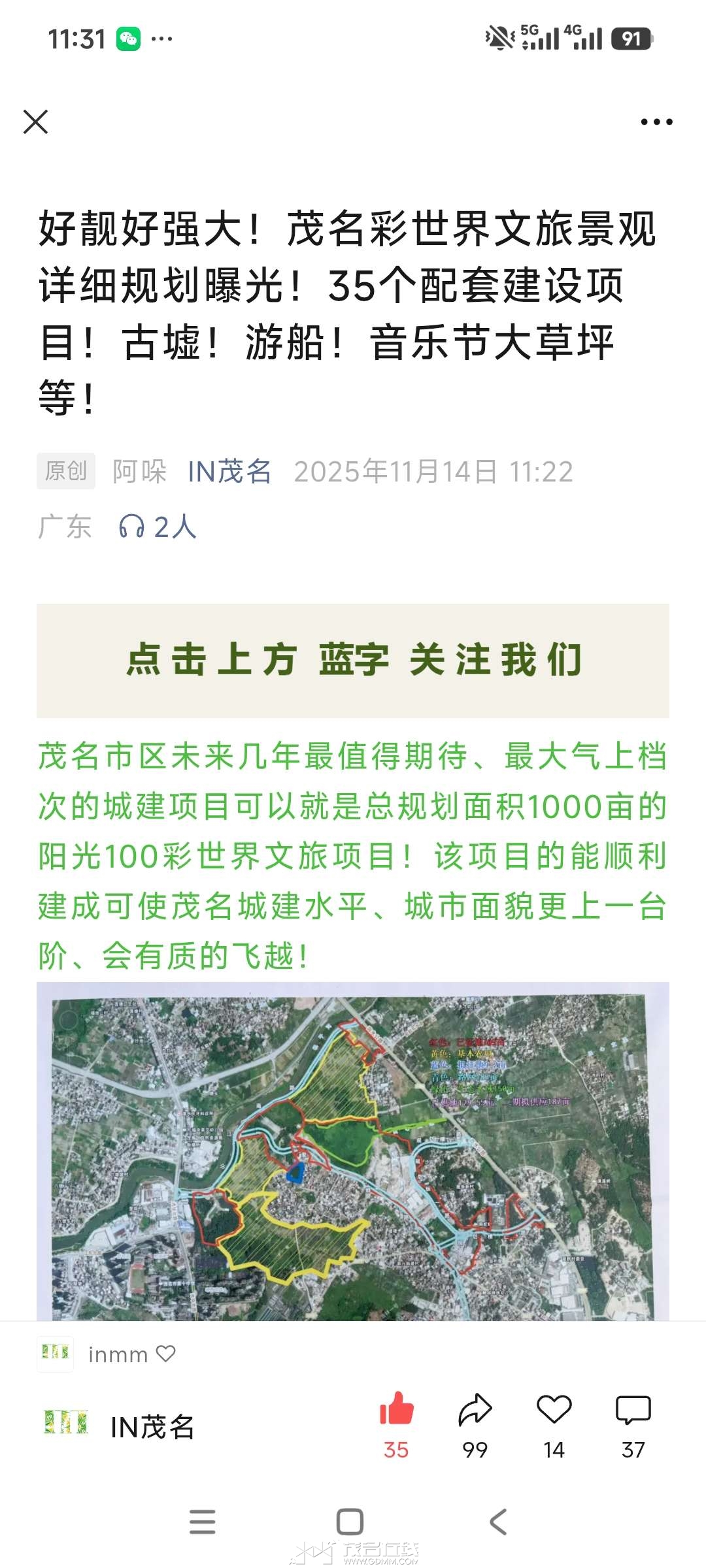
Task: Go back with system back button
Action: (498, 1522)
